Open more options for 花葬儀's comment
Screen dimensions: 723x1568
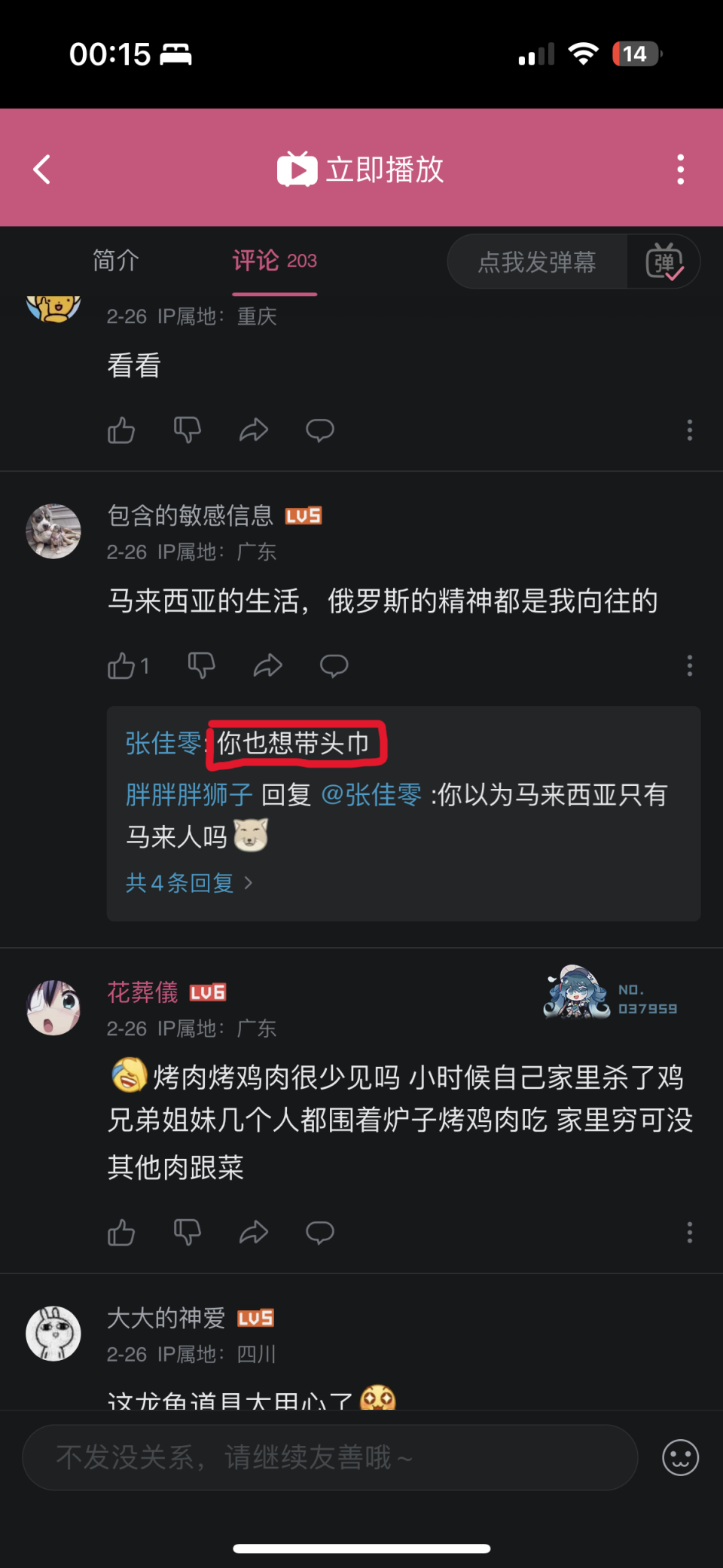(x=689, y=1233)
